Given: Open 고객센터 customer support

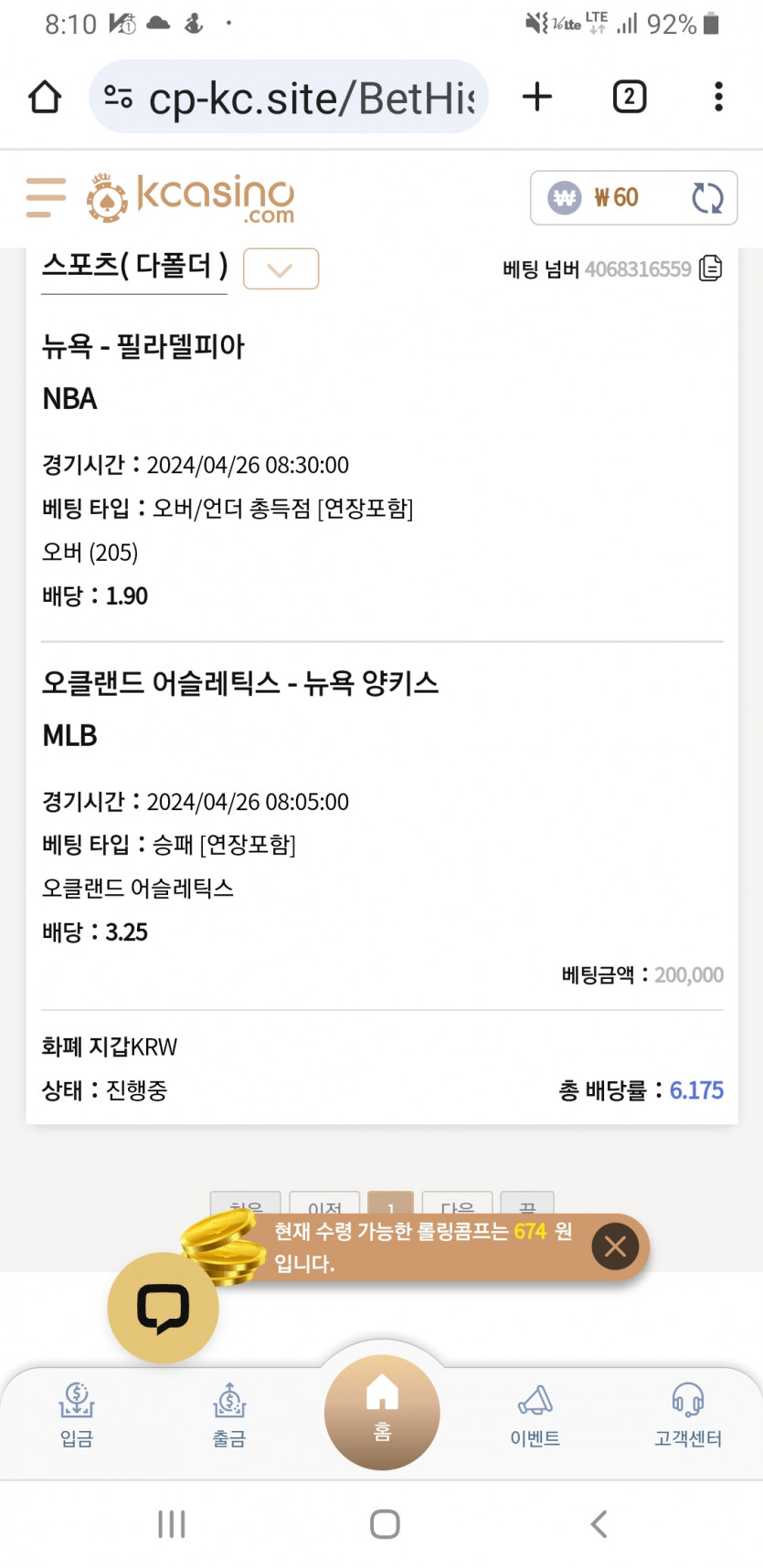Looking at the screenshot, I should [687, 1415].
